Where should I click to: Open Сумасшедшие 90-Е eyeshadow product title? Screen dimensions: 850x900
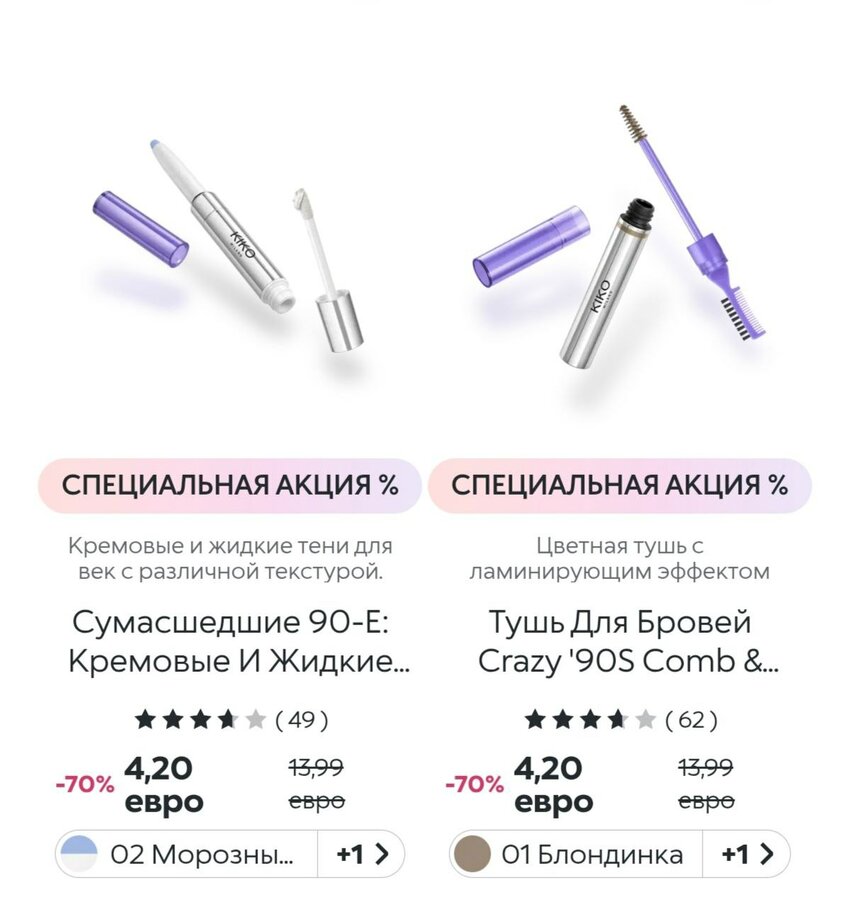point(230,641)
